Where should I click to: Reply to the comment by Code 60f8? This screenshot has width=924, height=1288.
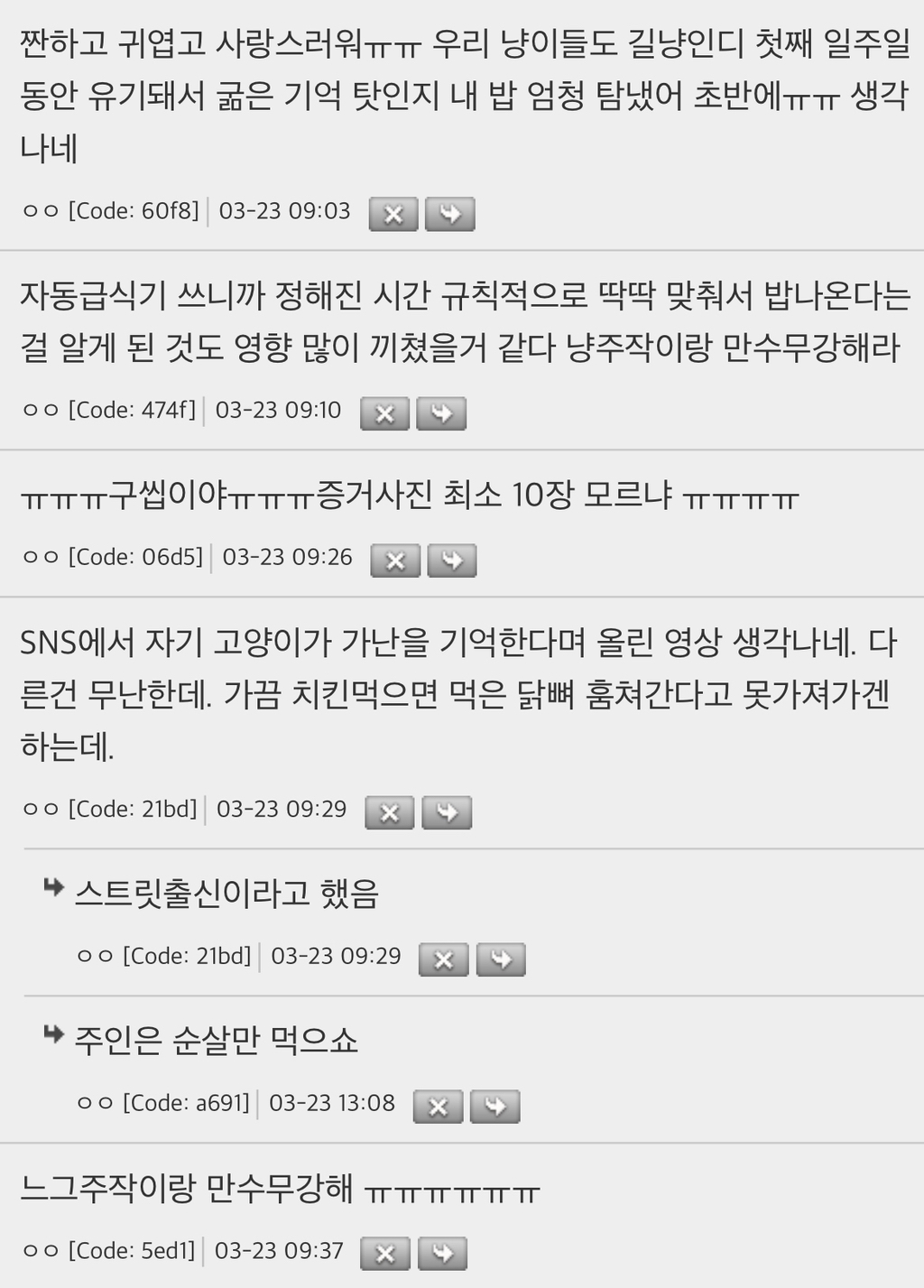coord(449,214)
